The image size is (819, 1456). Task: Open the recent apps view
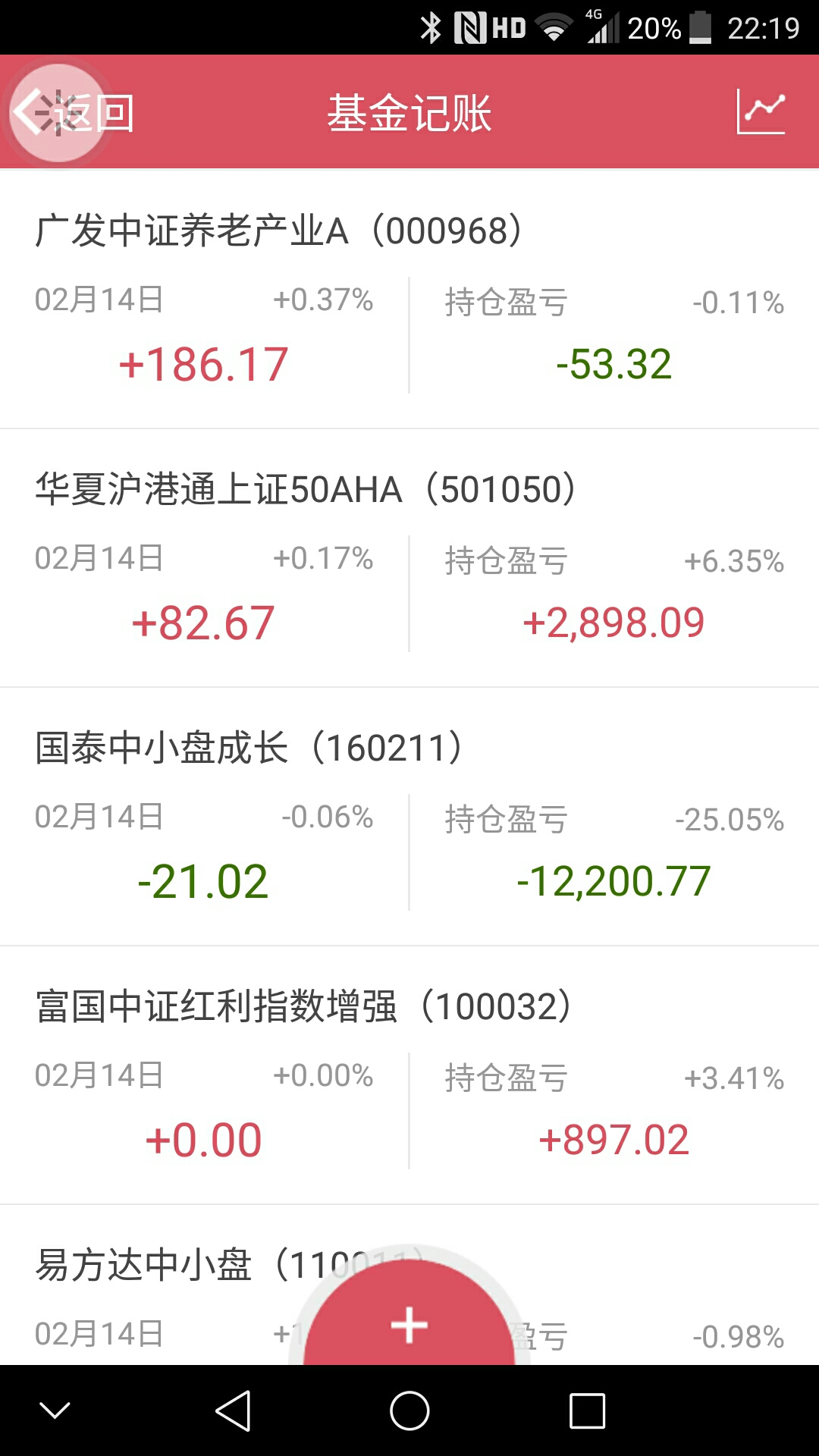tap(587, 1411)
